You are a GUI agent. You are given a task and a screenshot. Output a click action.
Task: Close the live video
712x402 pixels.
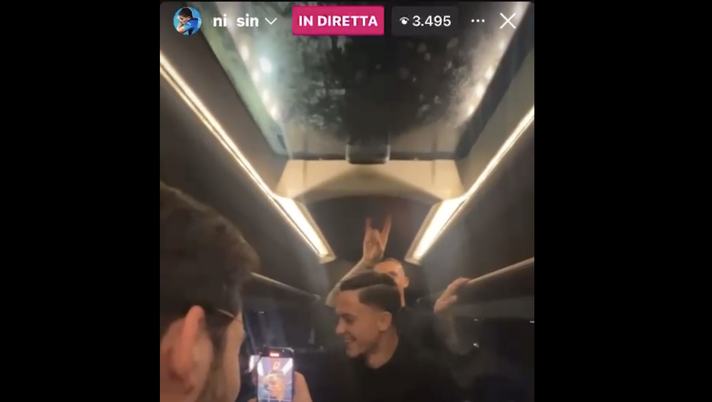(x=508, y=21)
